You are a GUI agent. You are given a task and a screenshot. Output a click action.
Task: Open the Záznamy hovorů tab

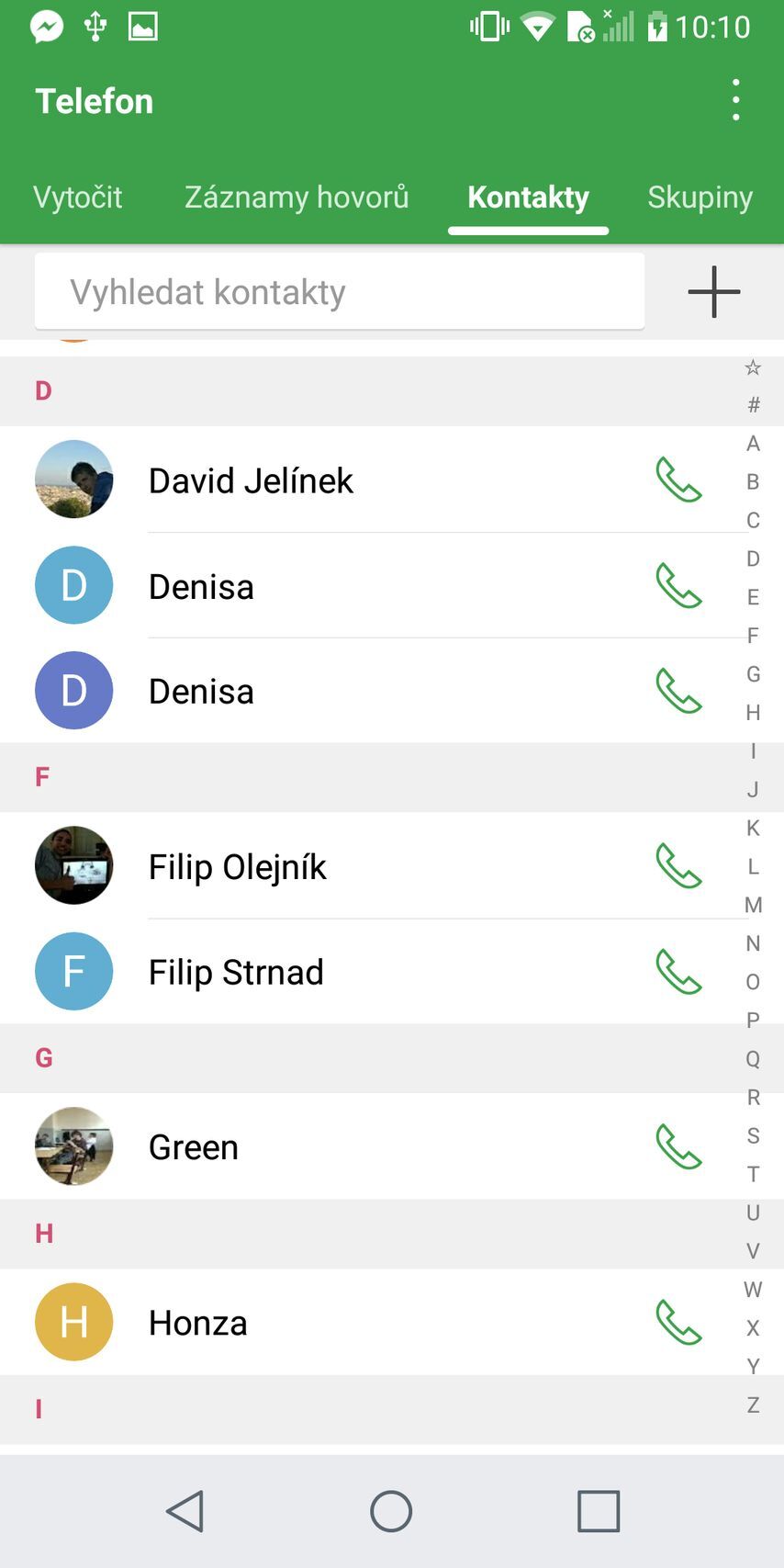point(297,197)
